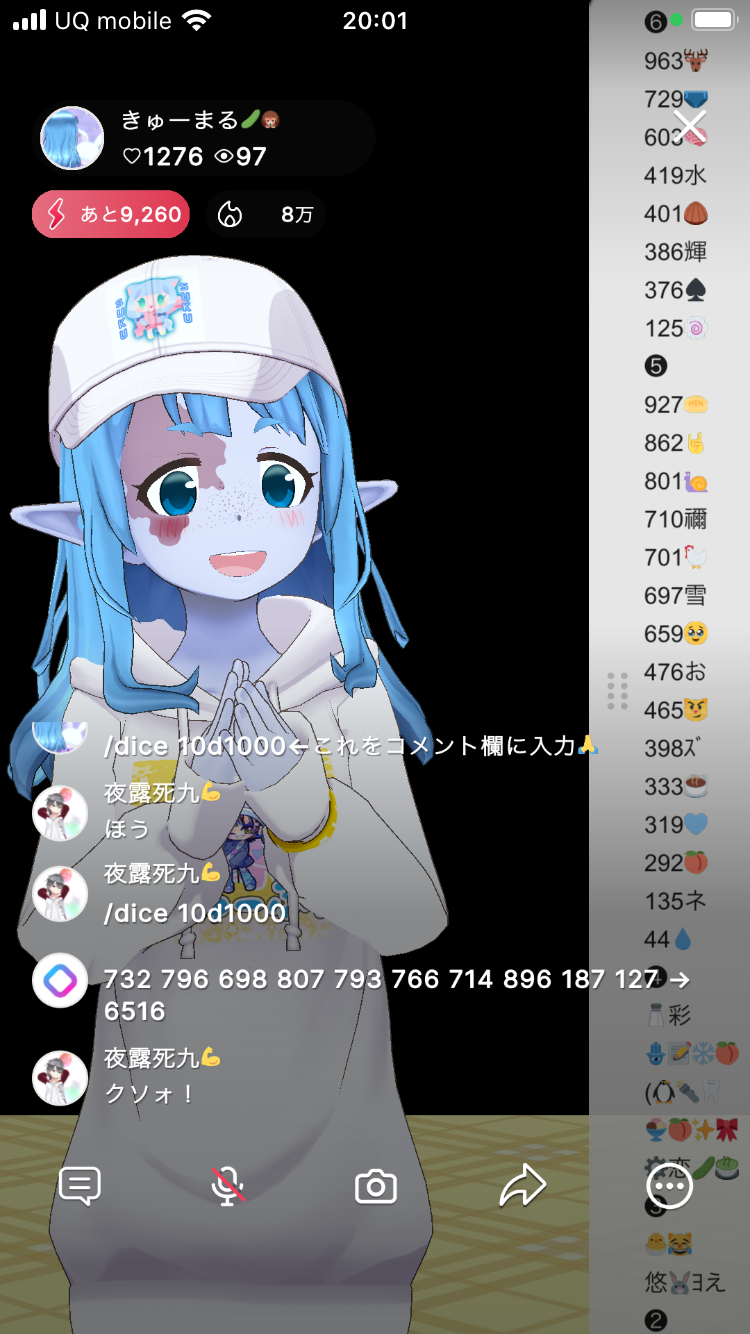750x1334 pixels.
Task: Close the live stream with the X
Action: click(x=689, y=127)
